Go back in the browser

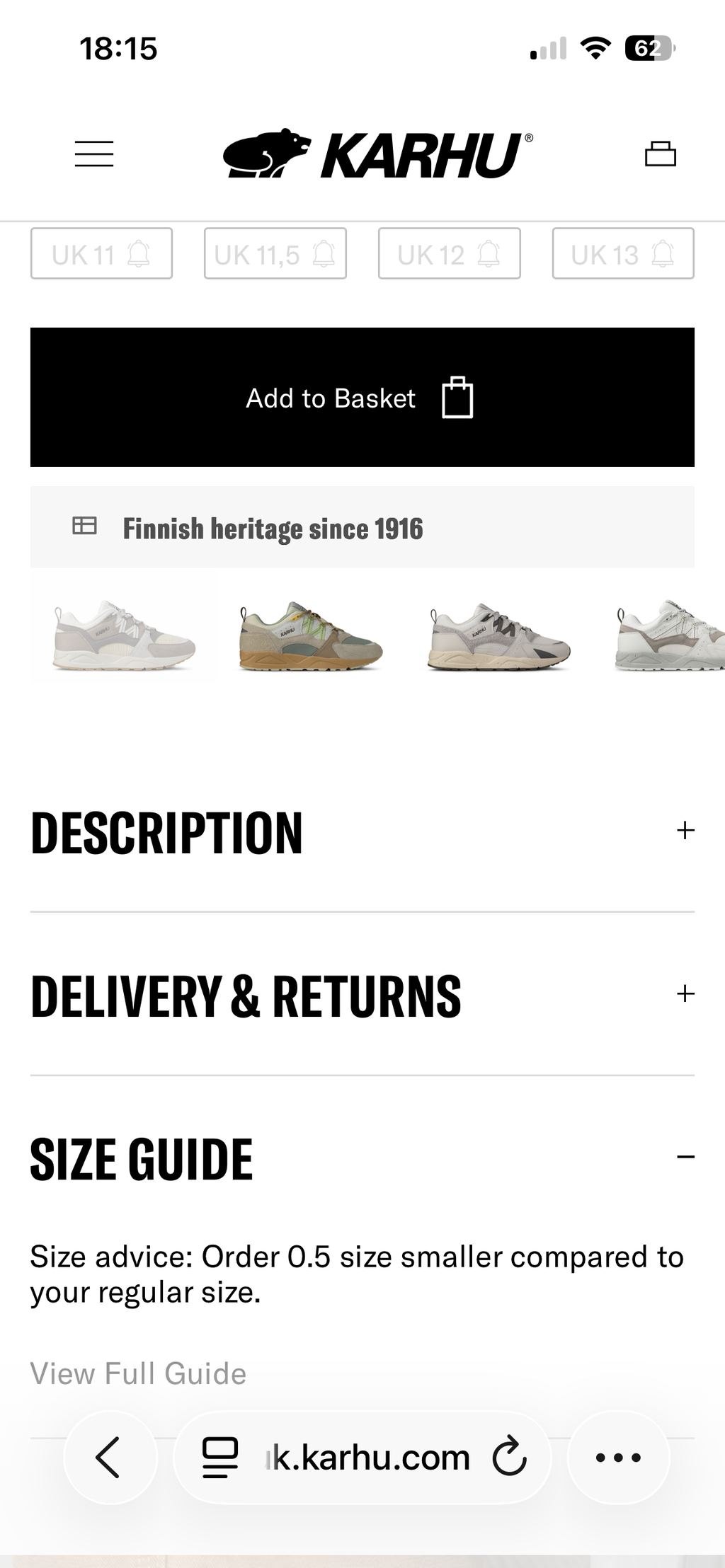110,1458
